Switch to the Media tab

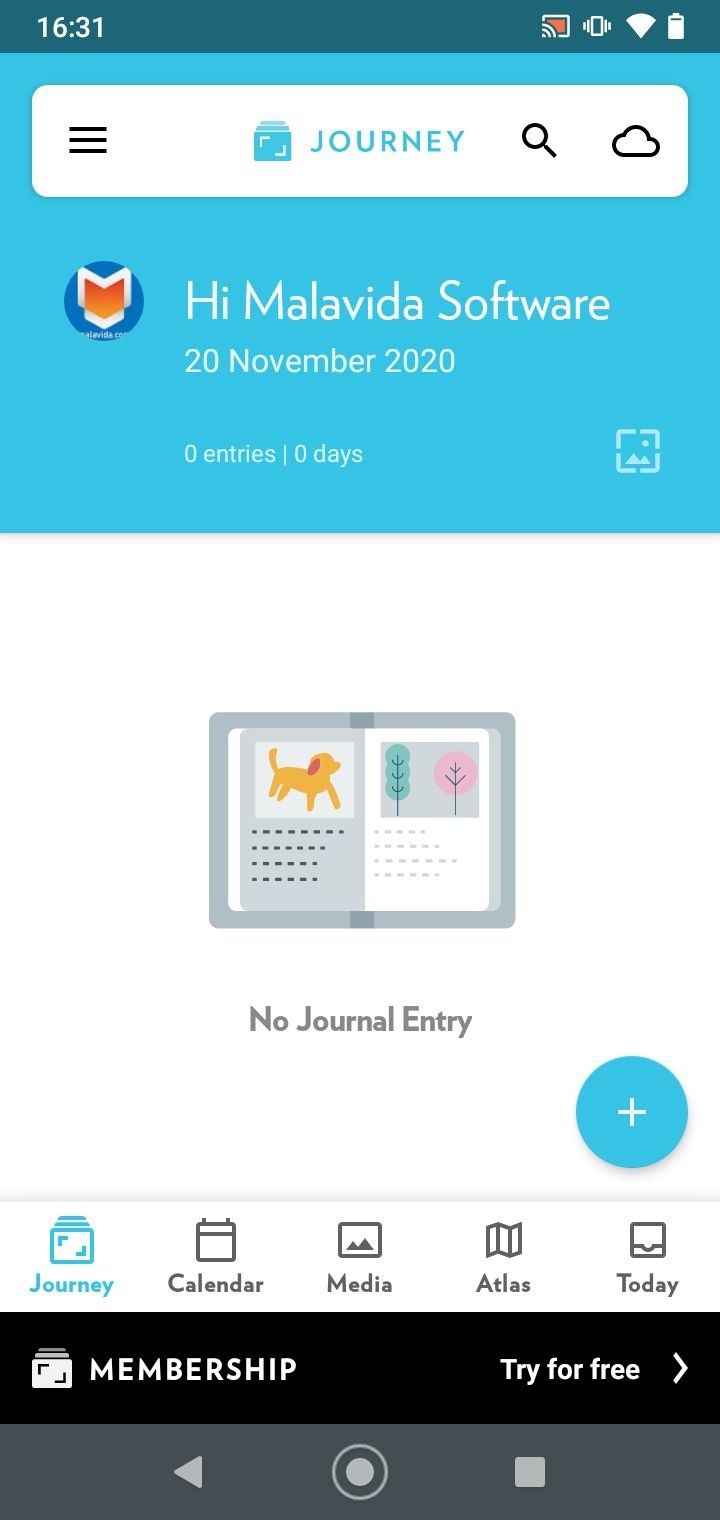pyautogui.click(x=360, y=1257)
